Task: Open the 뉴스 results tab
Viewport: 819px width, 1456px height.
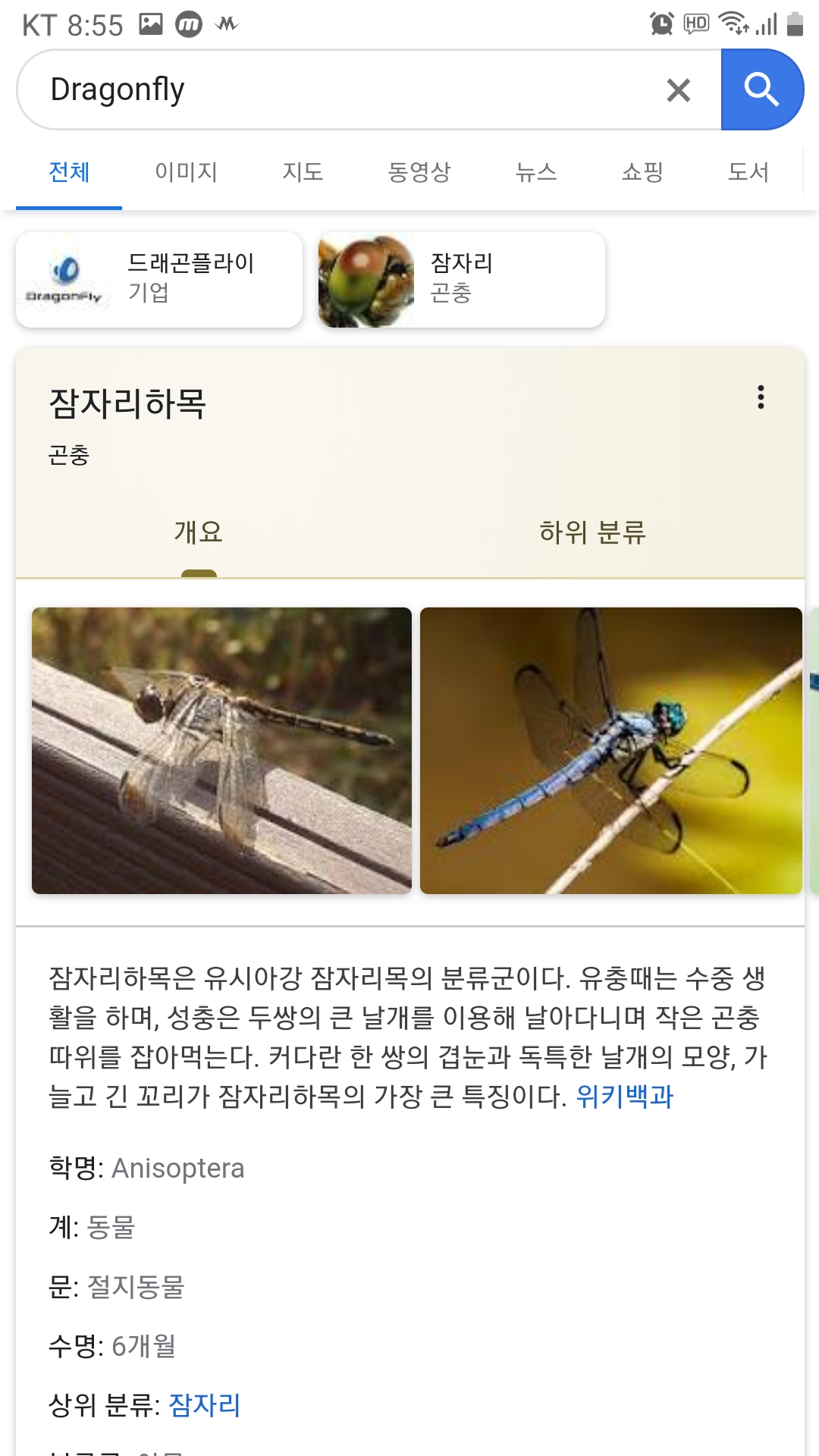Action: pos(536,172)
